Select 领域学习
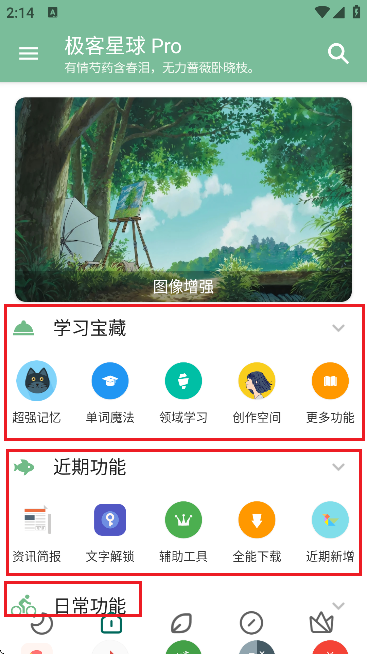This screenshot has height=654, width=367. (184, 392)
